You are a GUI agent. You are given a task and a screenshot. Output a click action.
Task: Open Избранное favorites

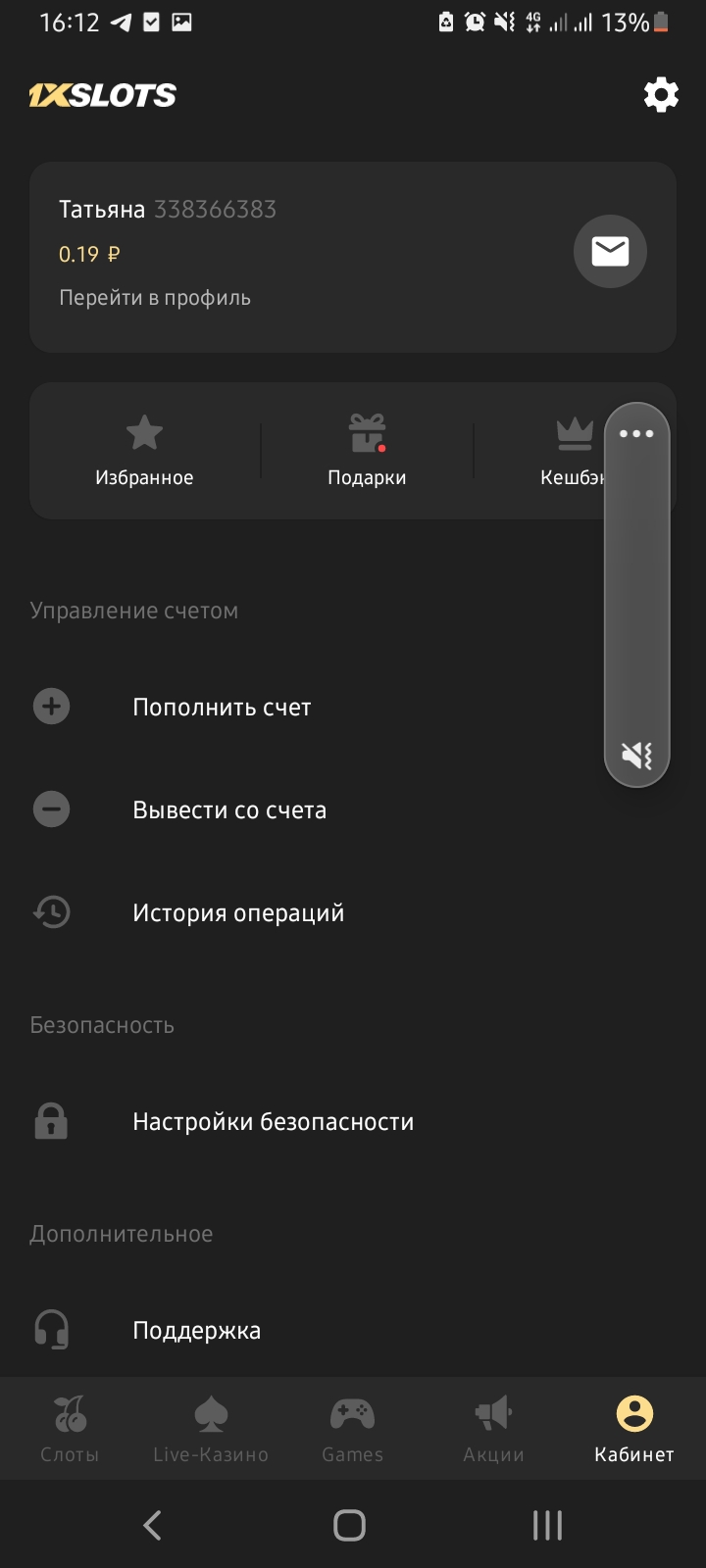pos(144,451)
